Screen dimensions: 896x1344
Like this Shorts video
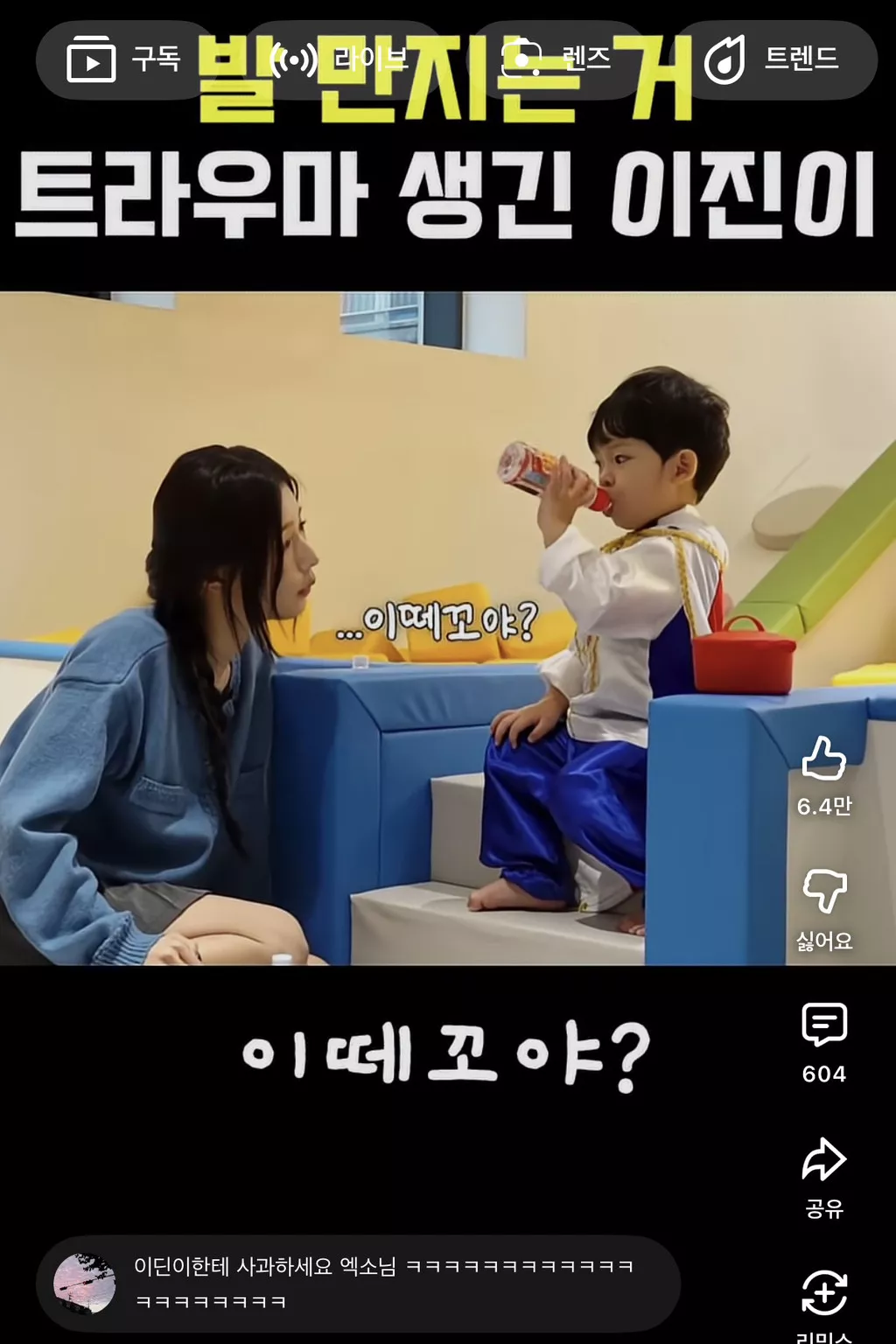824,759
